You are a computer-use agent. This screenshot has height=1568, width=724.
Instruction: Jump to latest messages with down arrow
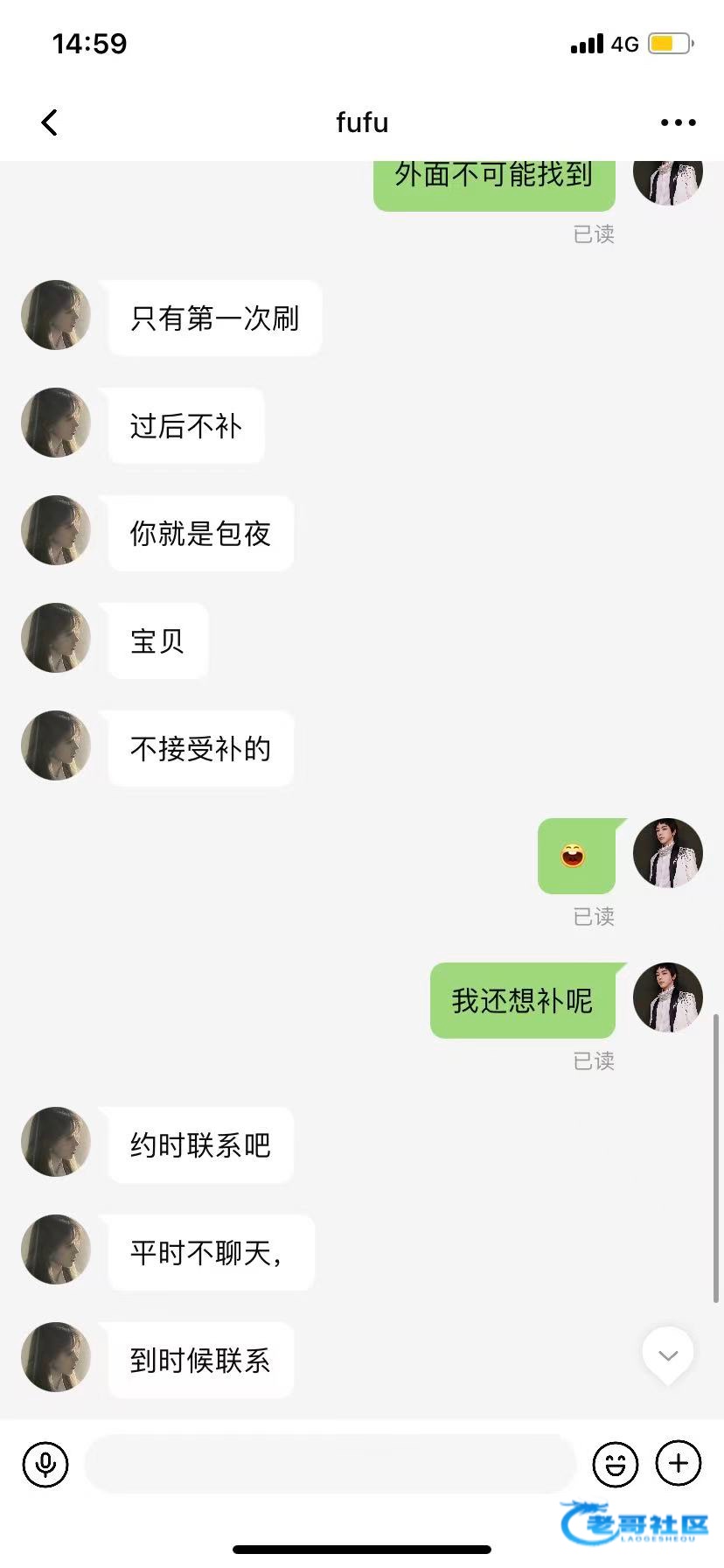pyautogui.click(x=668, y=1355)
